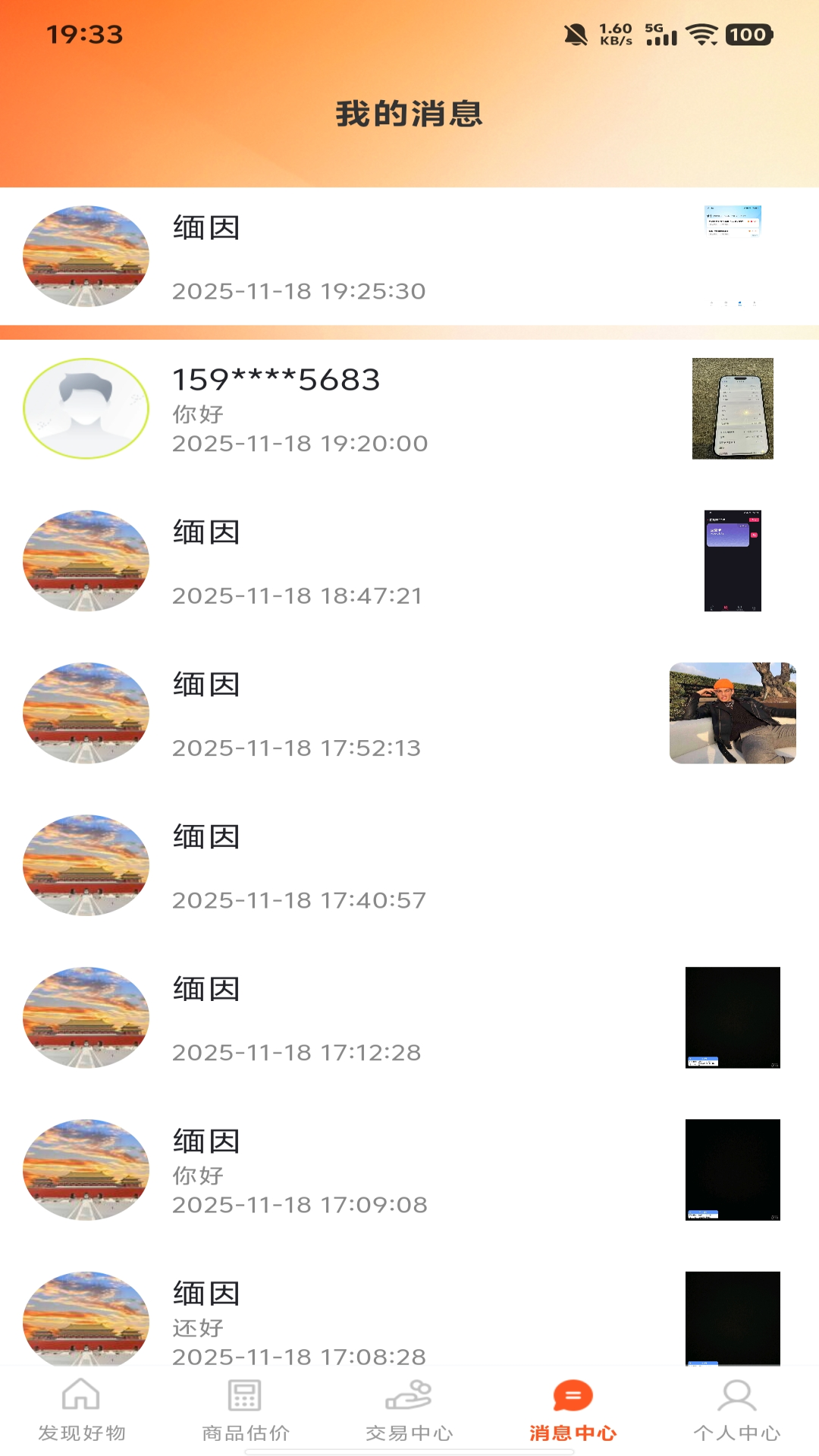Viewport: 819px width, 1456px height.
Task: Tap the 5G signal strength indicator
Action: tap(659, 35)
